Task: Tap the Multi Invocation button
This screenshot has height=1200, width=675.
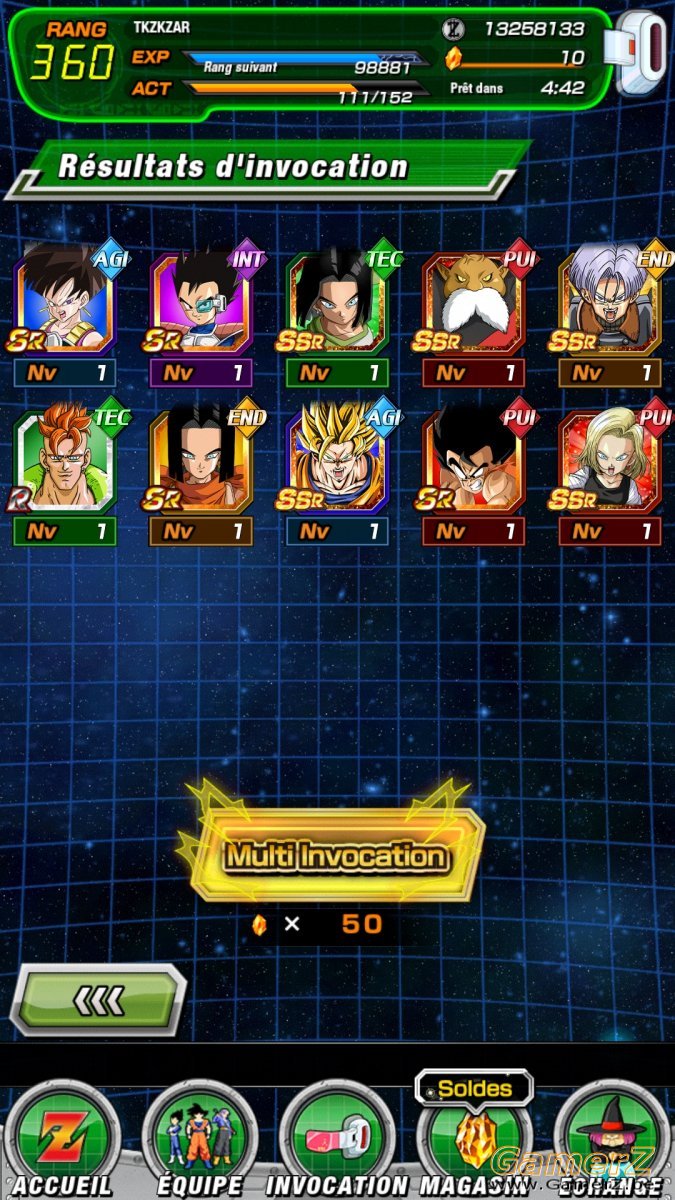Action: tap(336, 855)
